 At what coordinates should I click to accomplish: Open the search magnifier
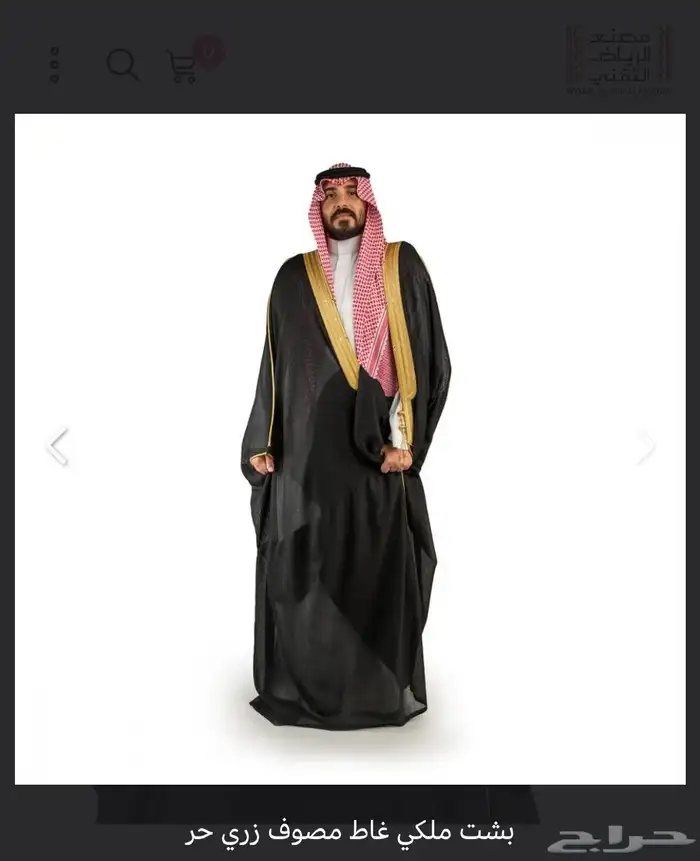pos(123,65)
